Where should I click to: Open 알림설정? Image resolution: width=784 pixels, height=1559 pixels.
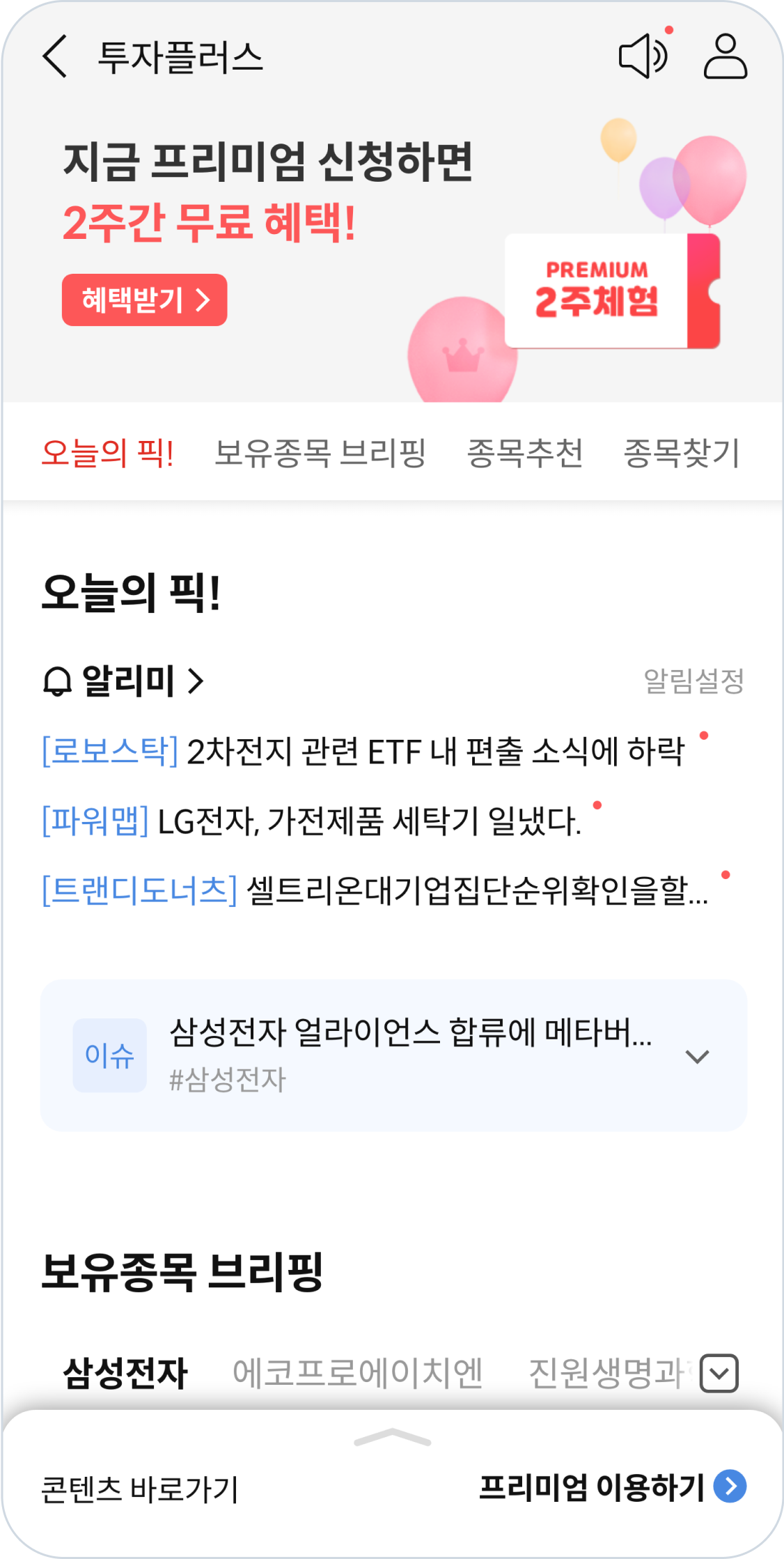coord(693,681)
